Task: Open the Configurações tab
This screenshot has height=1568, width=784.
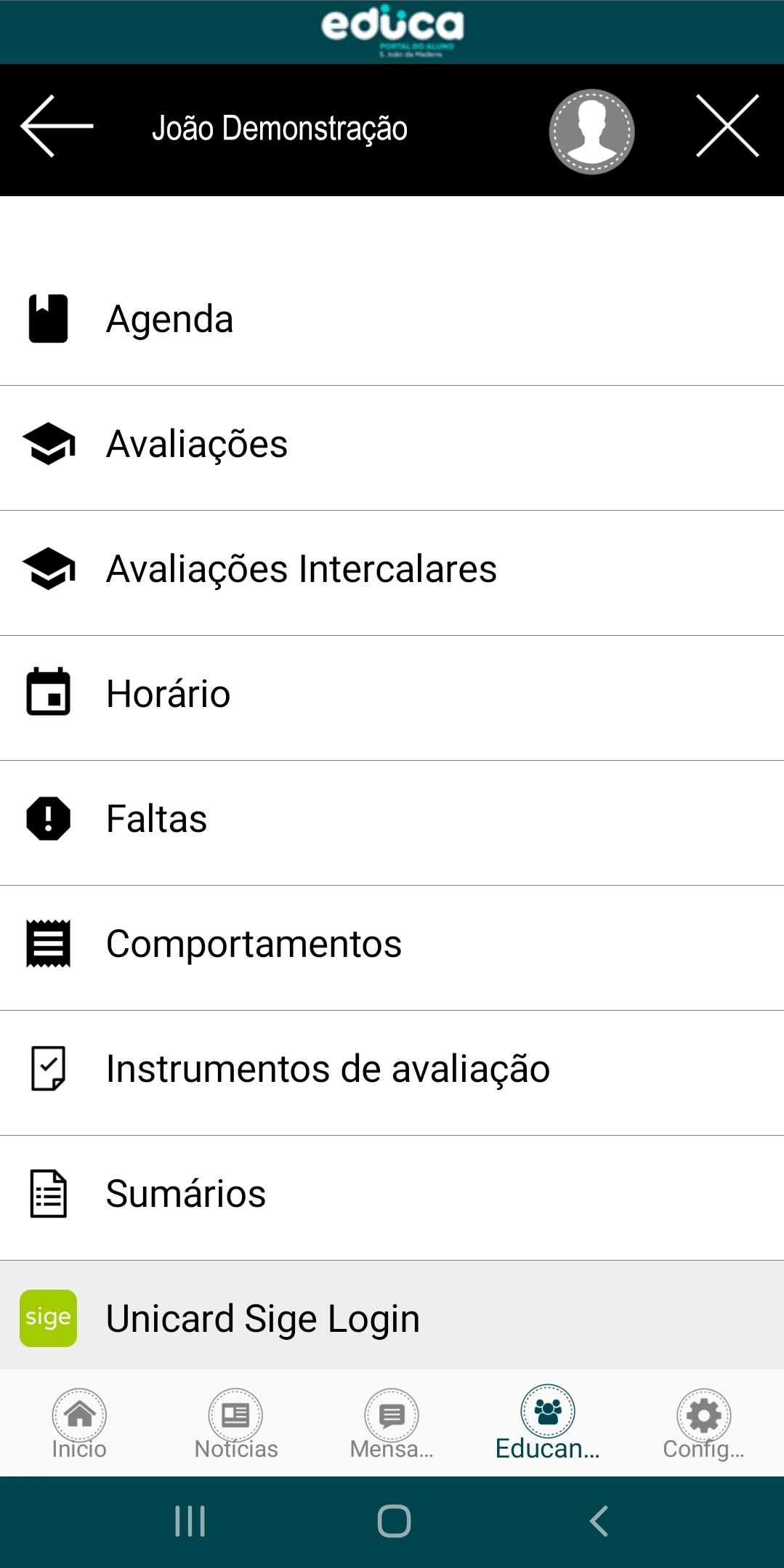Action: coord(703,1423)
